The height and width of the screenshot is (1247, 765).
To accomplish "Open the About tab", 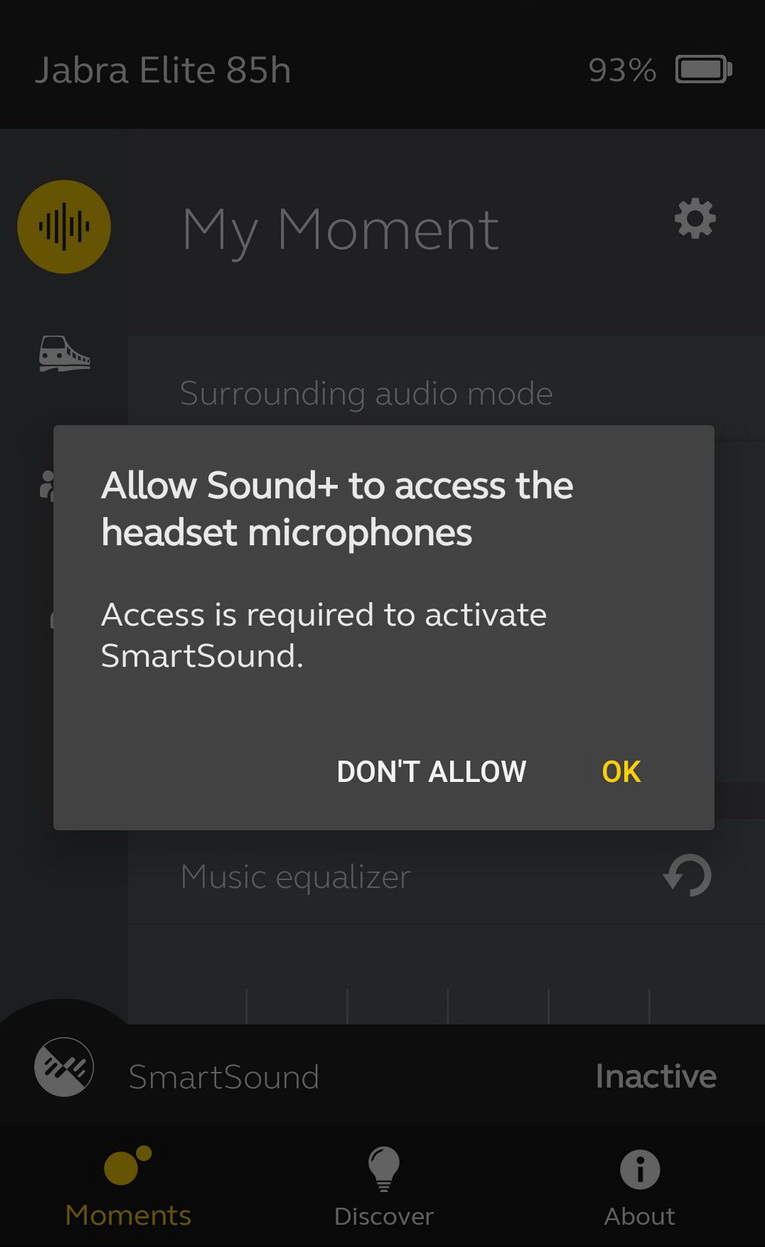I will coord(640,1187).
